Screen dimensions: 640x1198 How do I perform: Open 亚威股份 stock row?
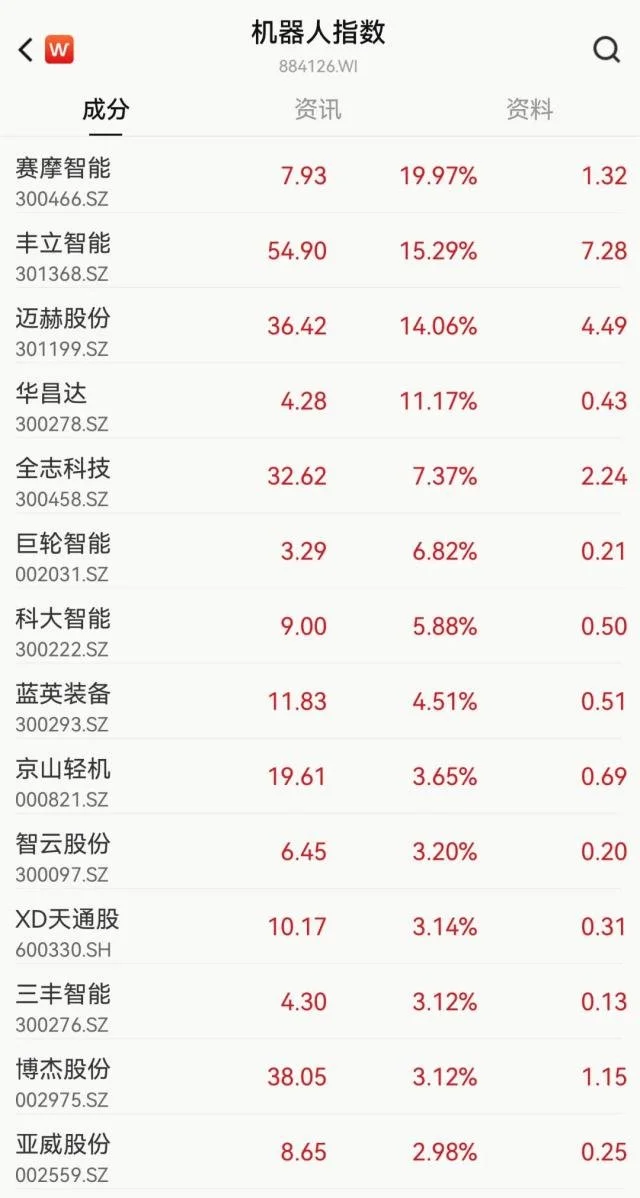point(320,1151)
